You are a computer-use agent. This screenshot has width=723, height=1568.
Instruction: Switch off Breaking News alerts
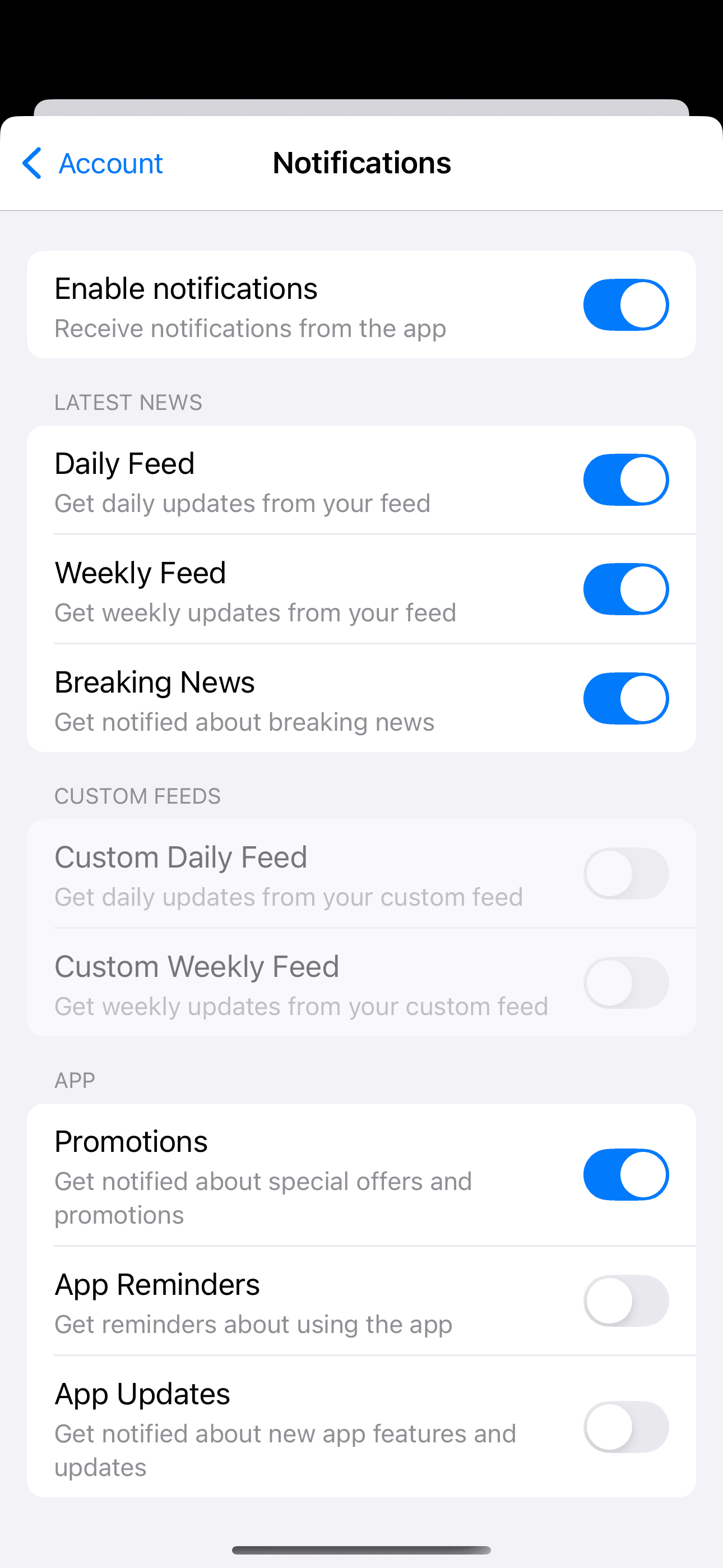(625, 698)
